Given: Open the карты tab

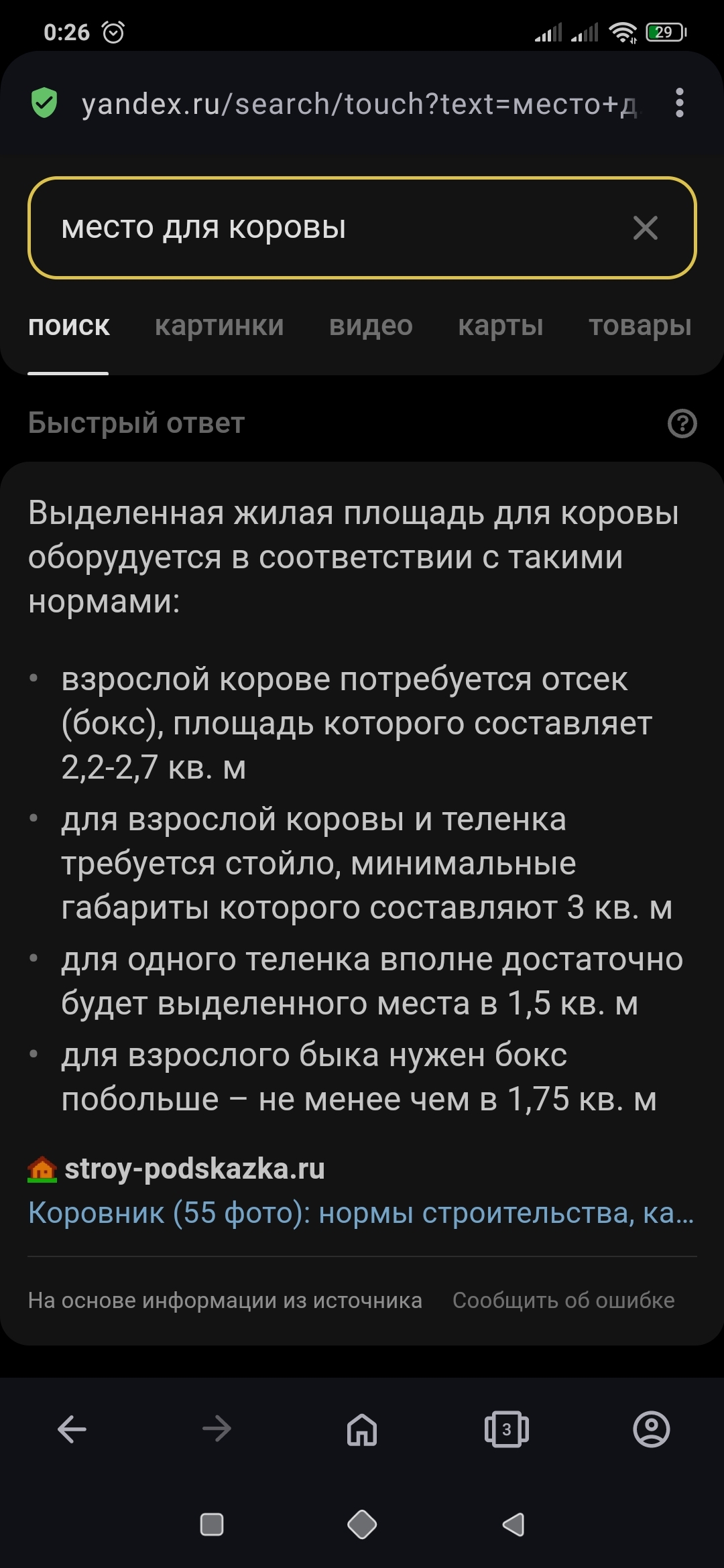Looking at the screenshot, I should pyautogui.click(x=500, y=326).
